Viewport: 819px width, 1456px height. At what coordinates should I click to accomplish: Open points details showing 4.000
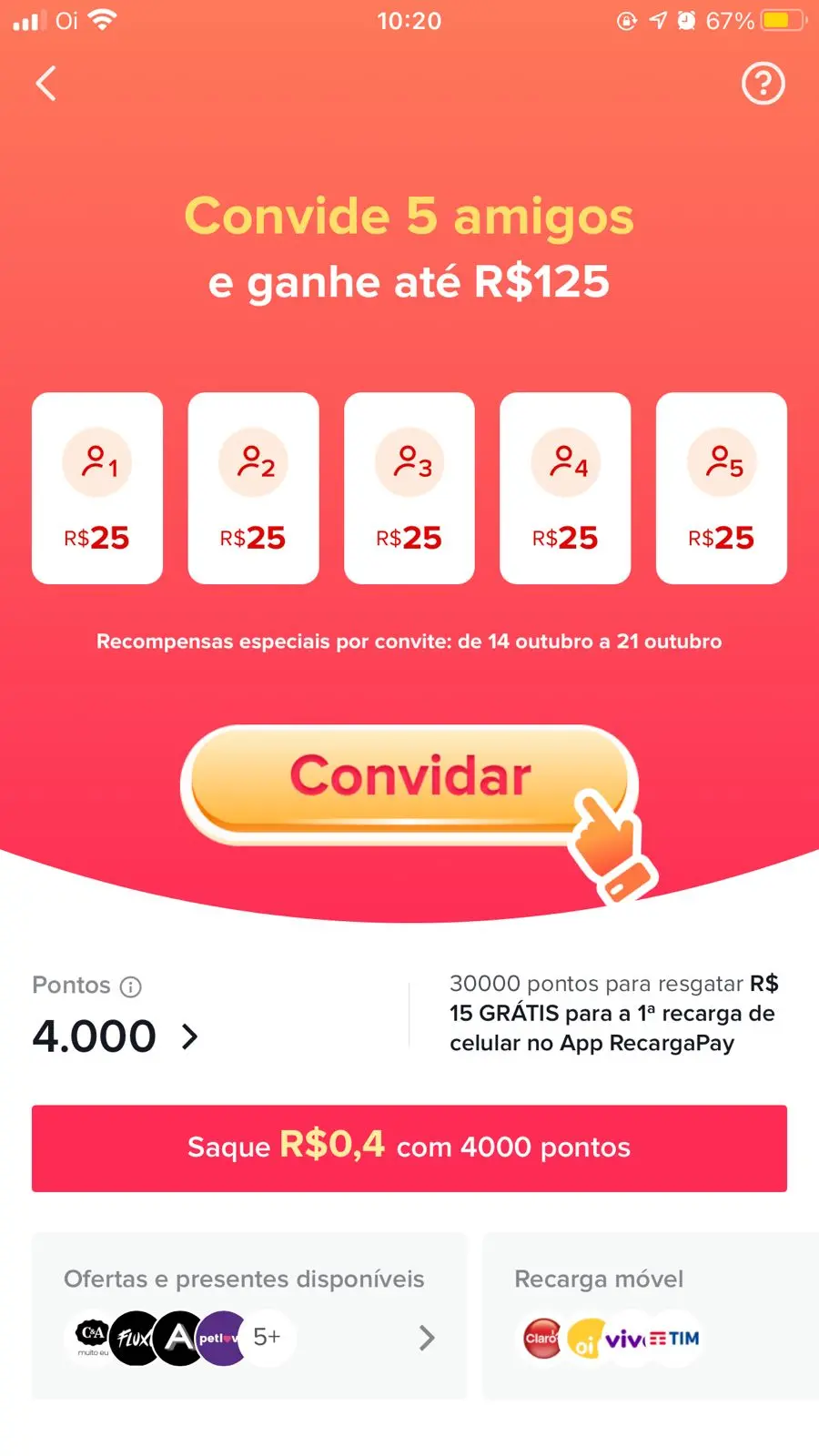click(115, 1036)
